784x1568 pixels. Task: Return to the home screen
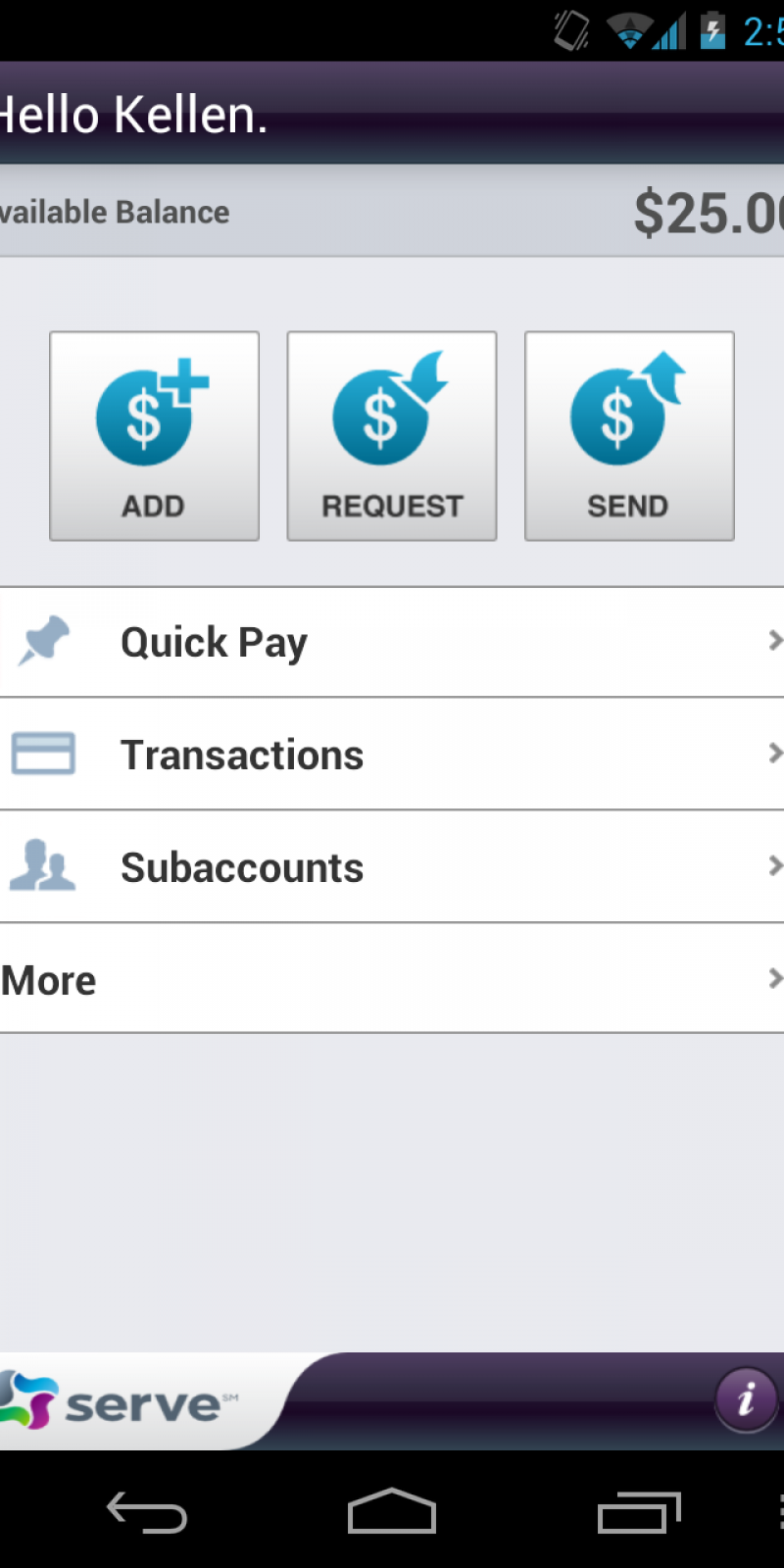click(x=392, y=1512)
